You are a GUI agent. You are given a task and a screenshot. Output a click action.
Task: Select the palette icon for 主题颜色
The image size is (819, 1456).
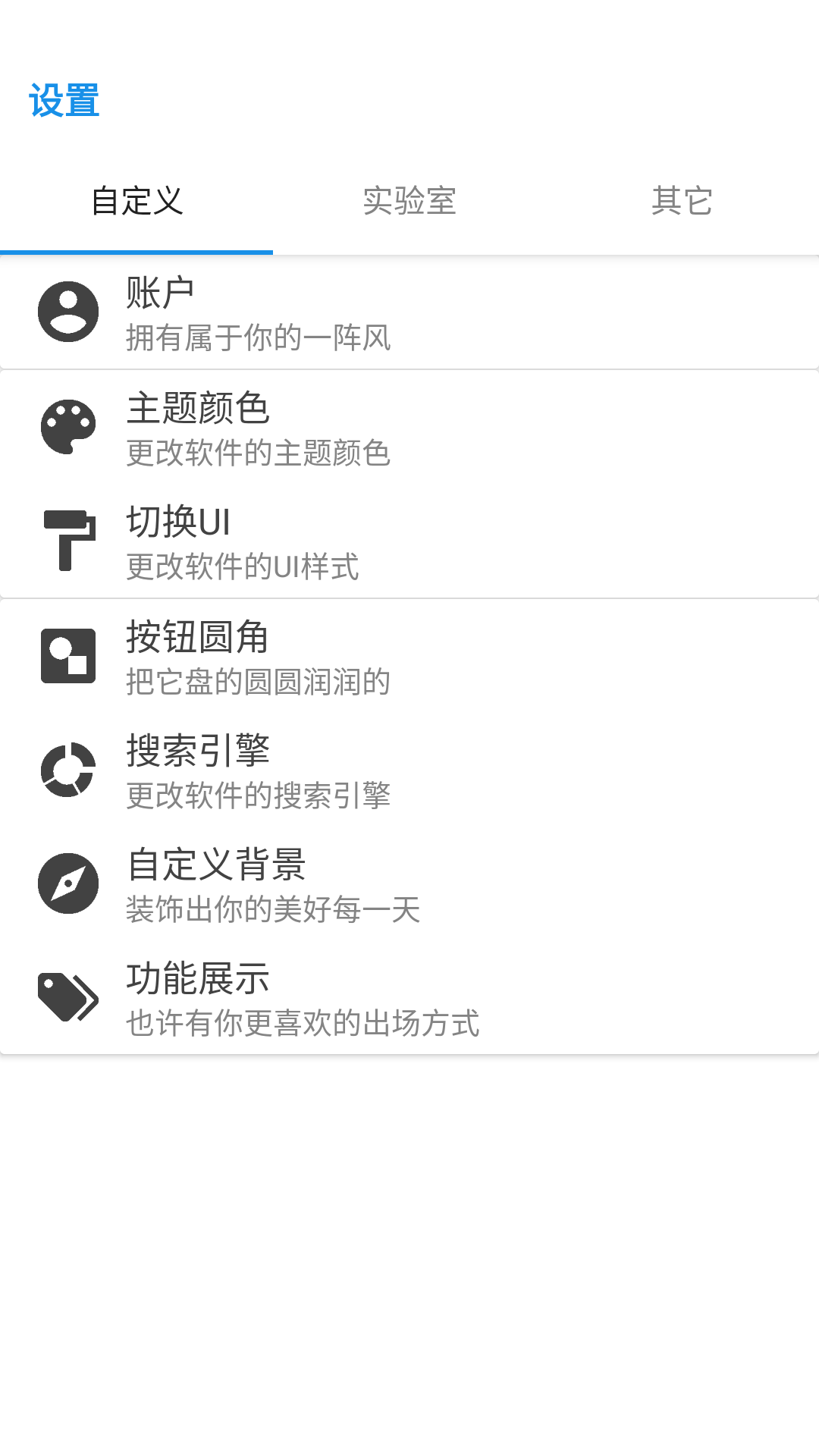click(x=67, y=426)
